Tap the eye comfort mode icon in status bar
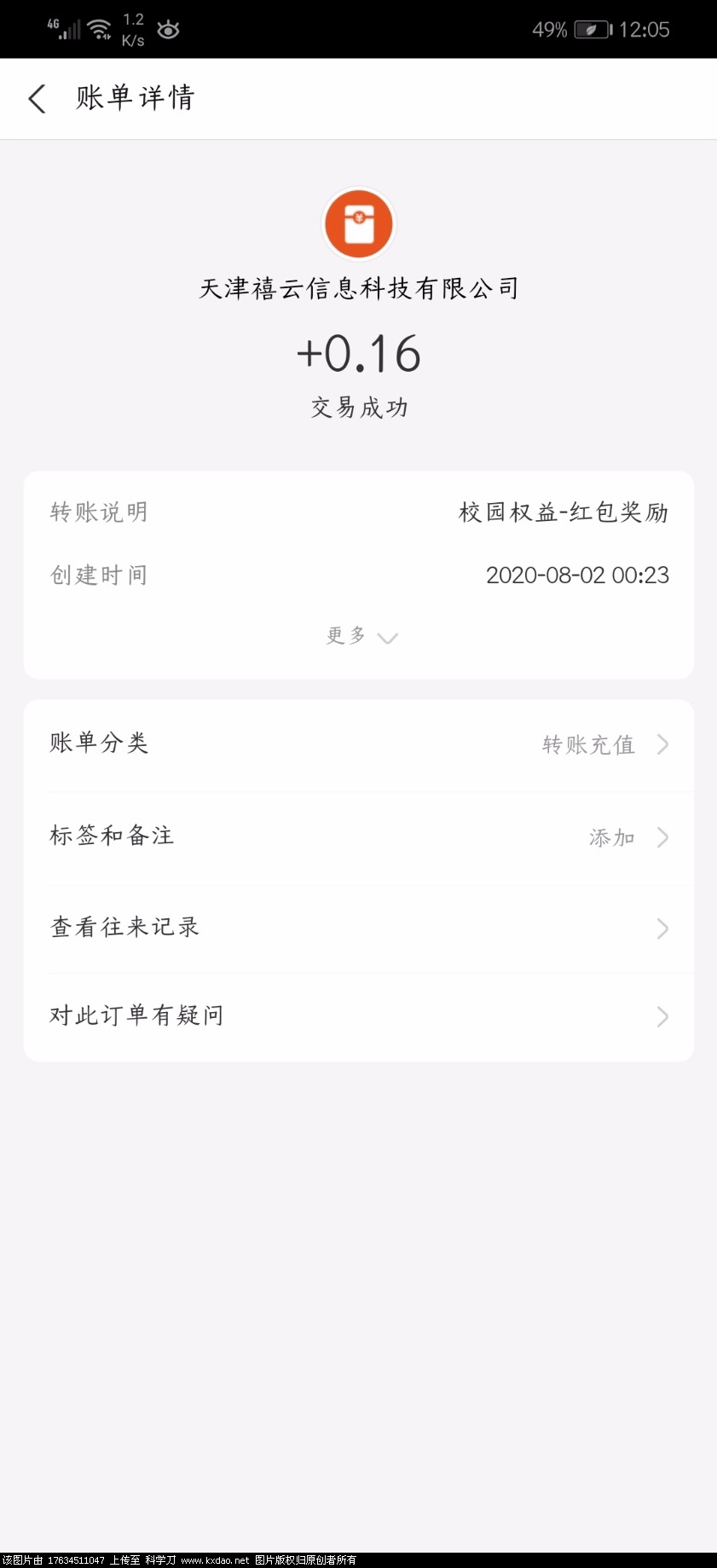The width and height of the screenshot is (717, 1568). tap(167, 29)
